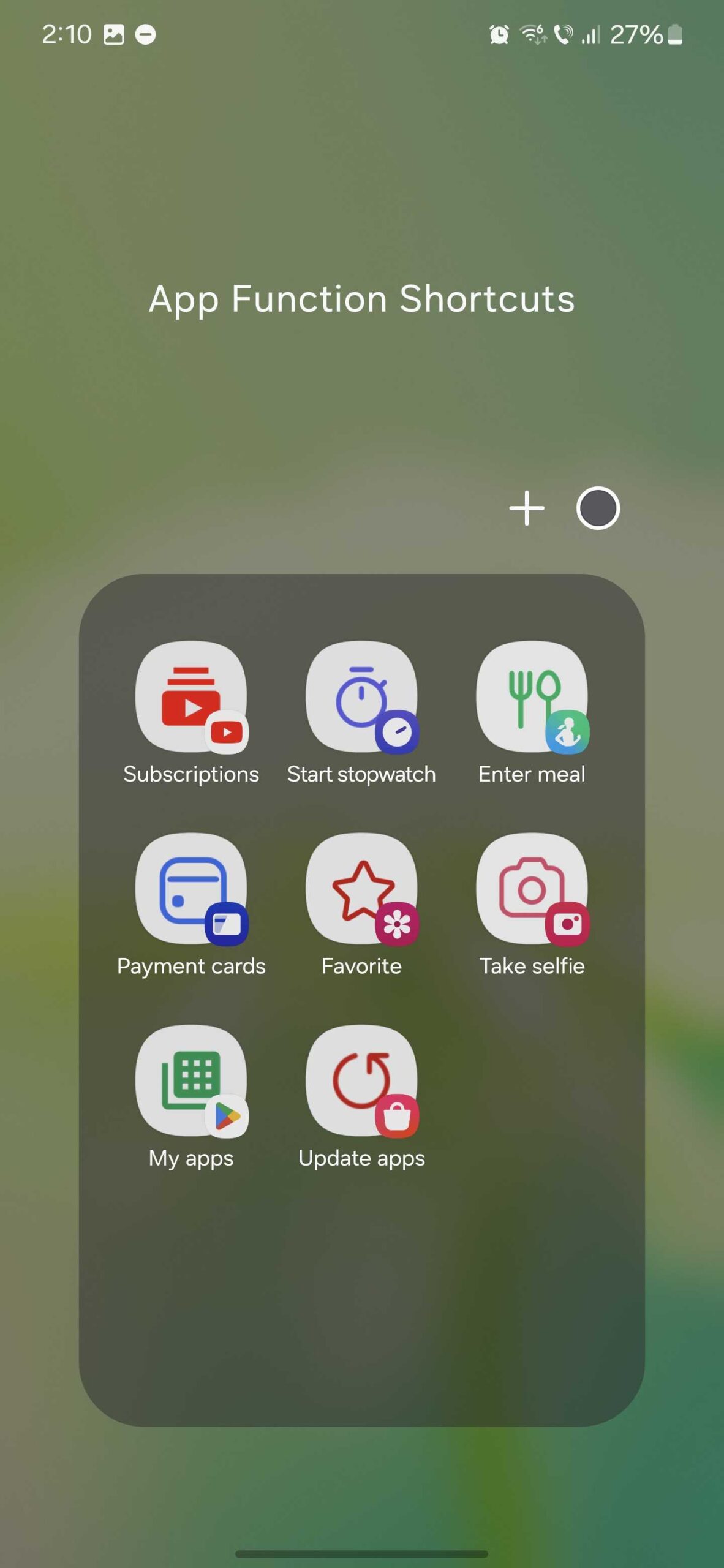
Task: Rename the App Function Shortcuts folder
Action: 361,300
